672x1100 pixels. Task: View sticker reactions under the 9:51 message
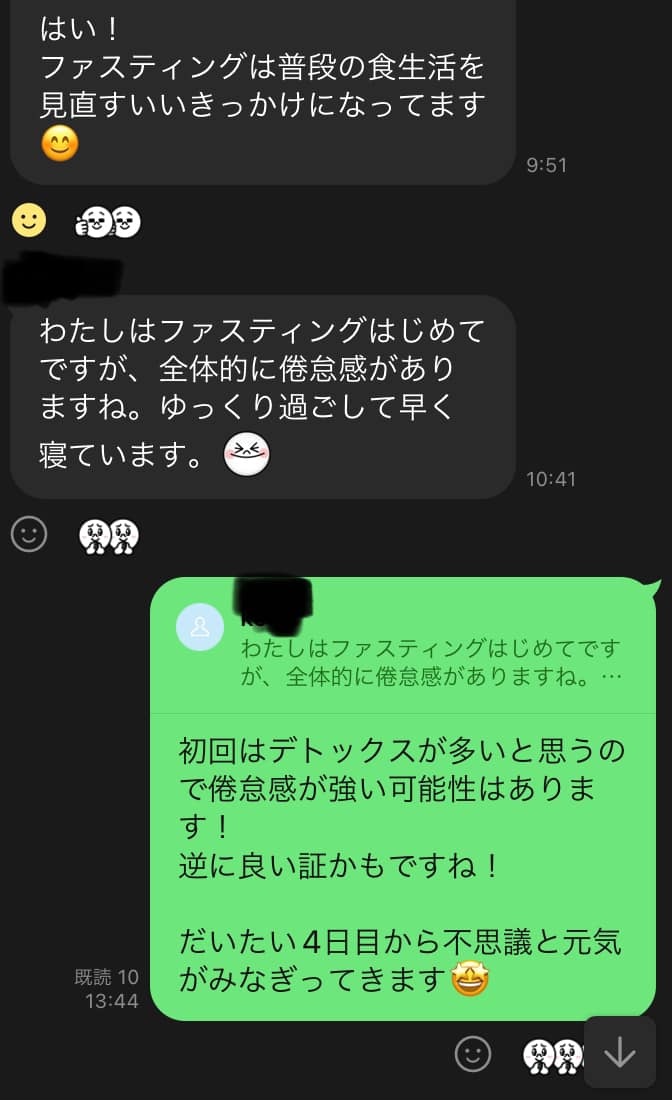coord(108,222)
